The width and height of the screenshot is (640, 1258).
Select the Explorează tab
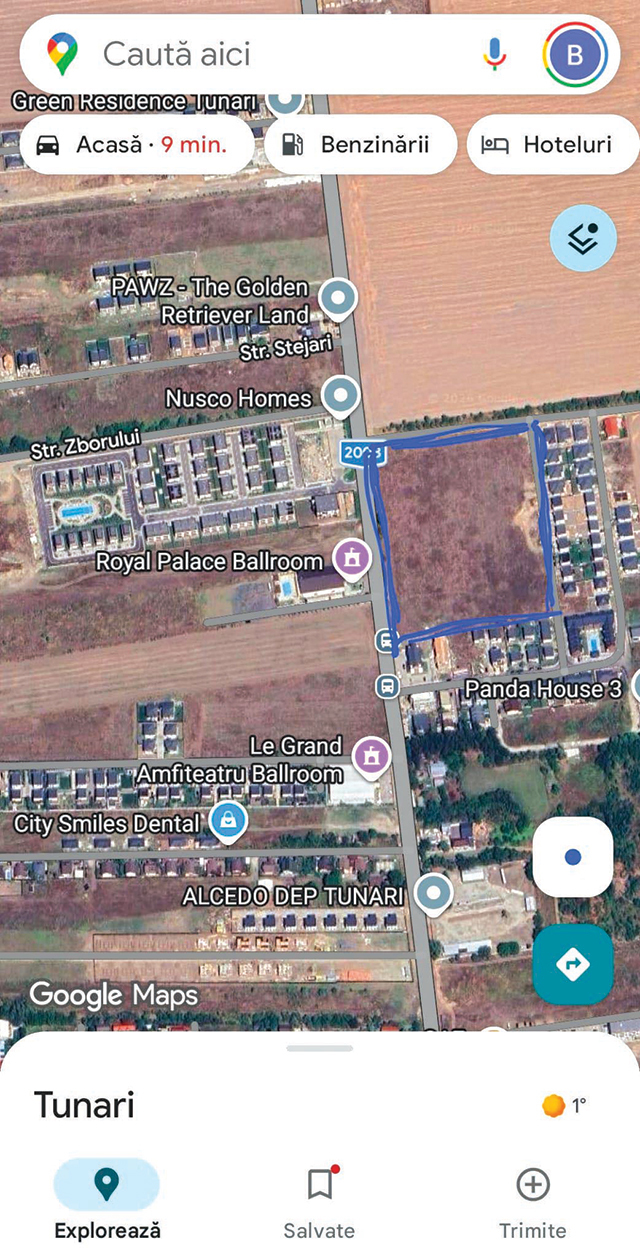point(107,1200)
